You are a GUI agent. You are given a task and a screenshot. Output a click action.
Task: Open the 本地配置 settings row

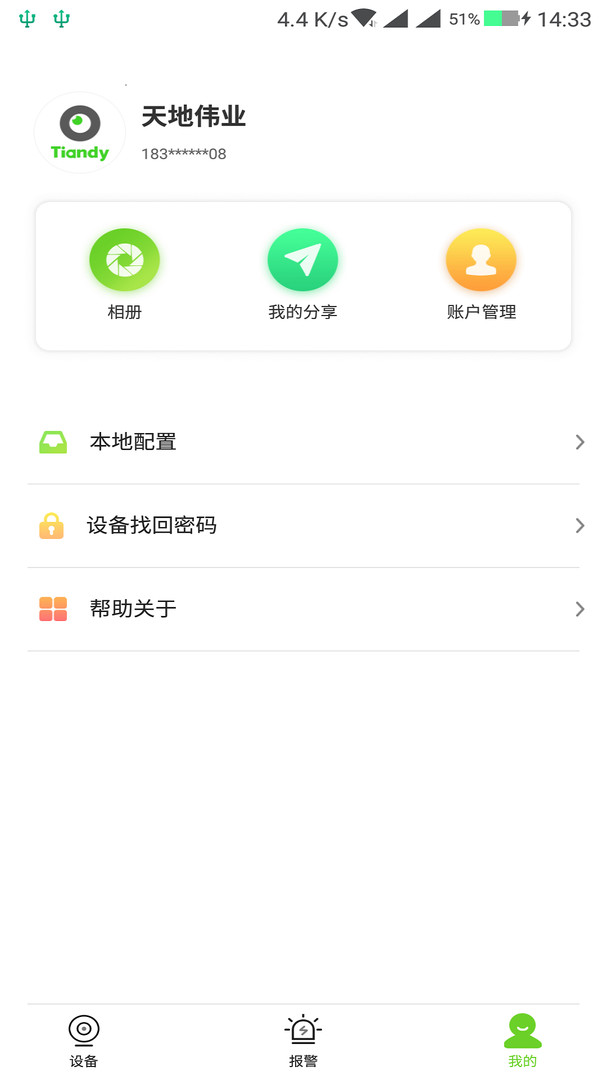303,442
